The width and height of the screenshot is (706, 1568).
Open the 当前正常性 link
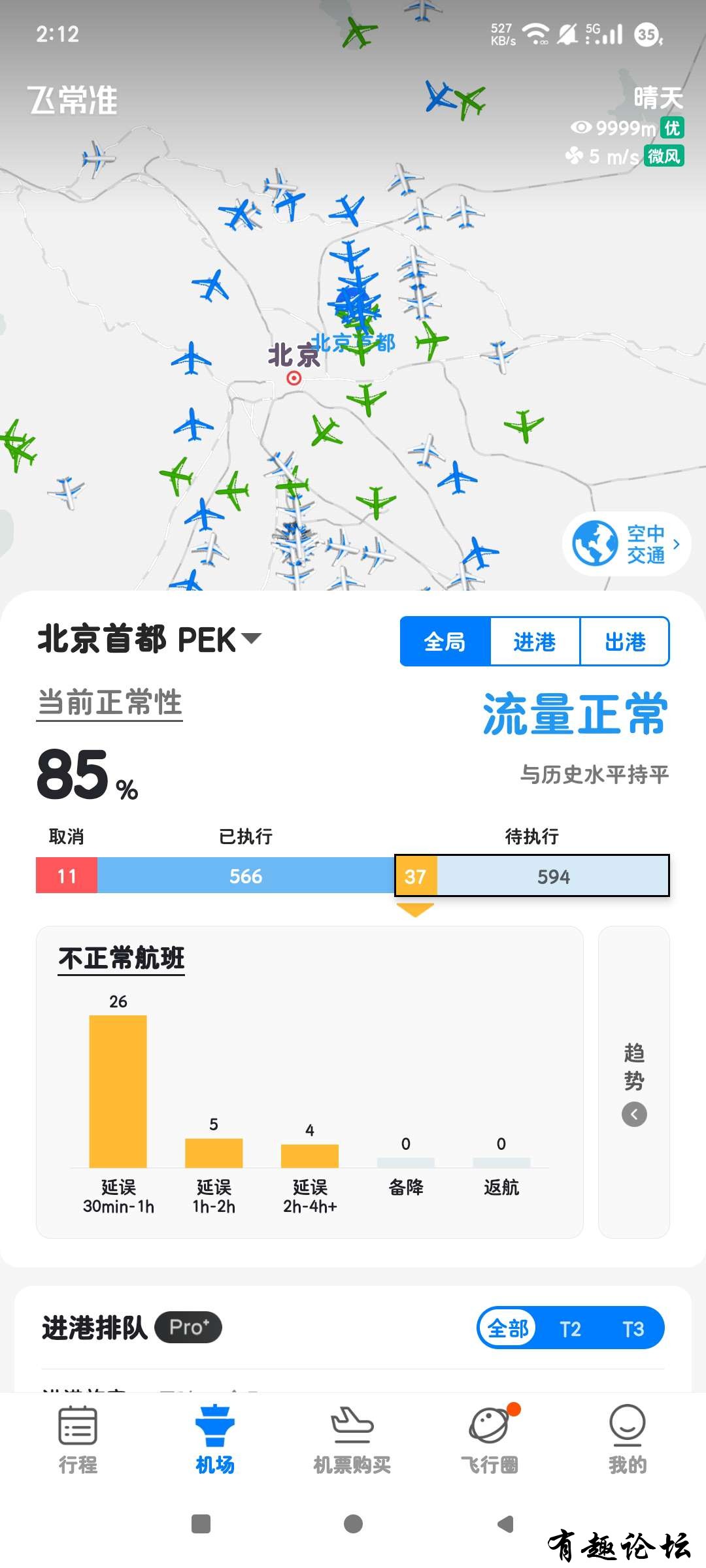(x=109, y=703)
